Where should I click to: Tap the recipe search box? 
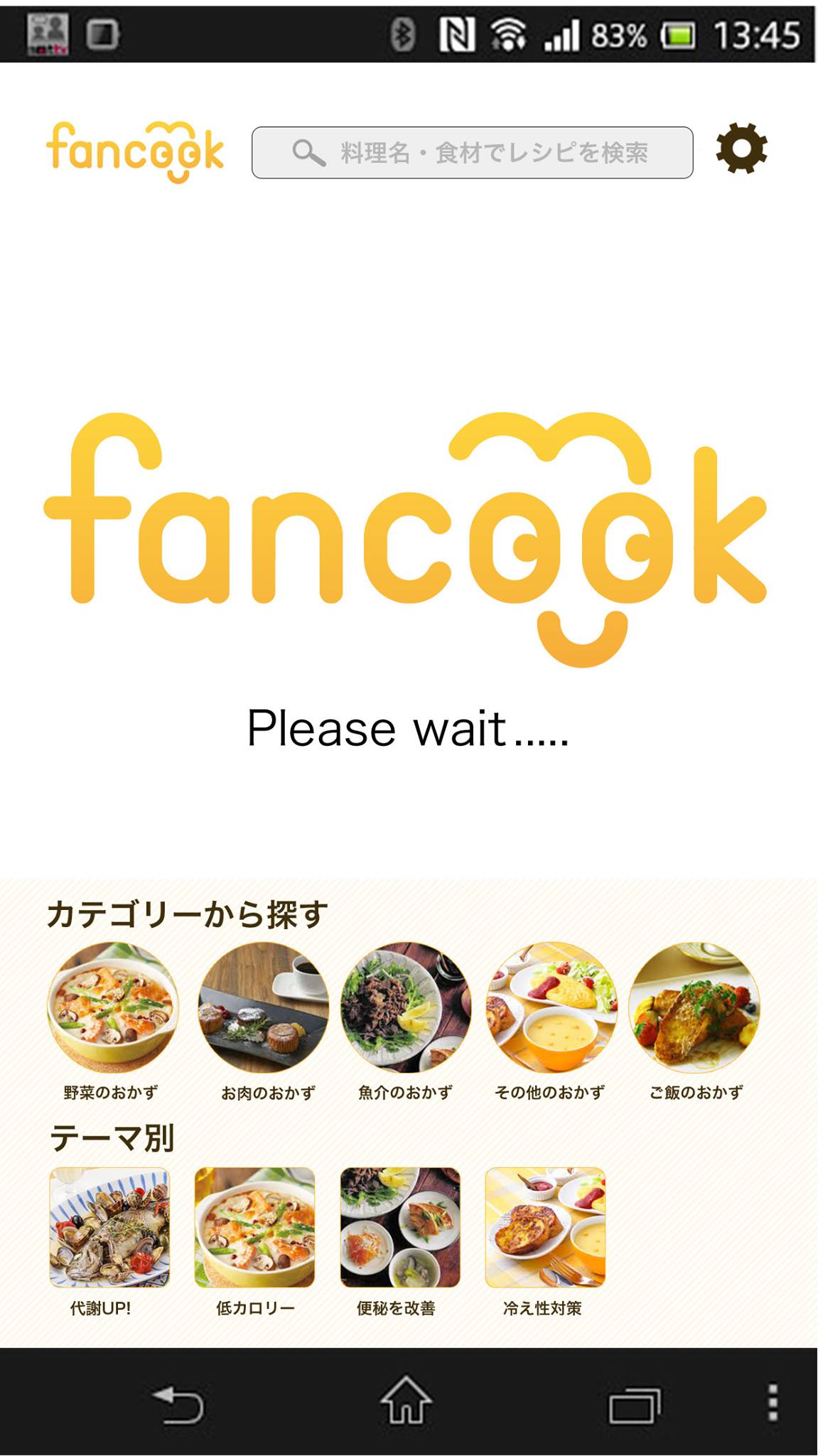tap(472, 152)
